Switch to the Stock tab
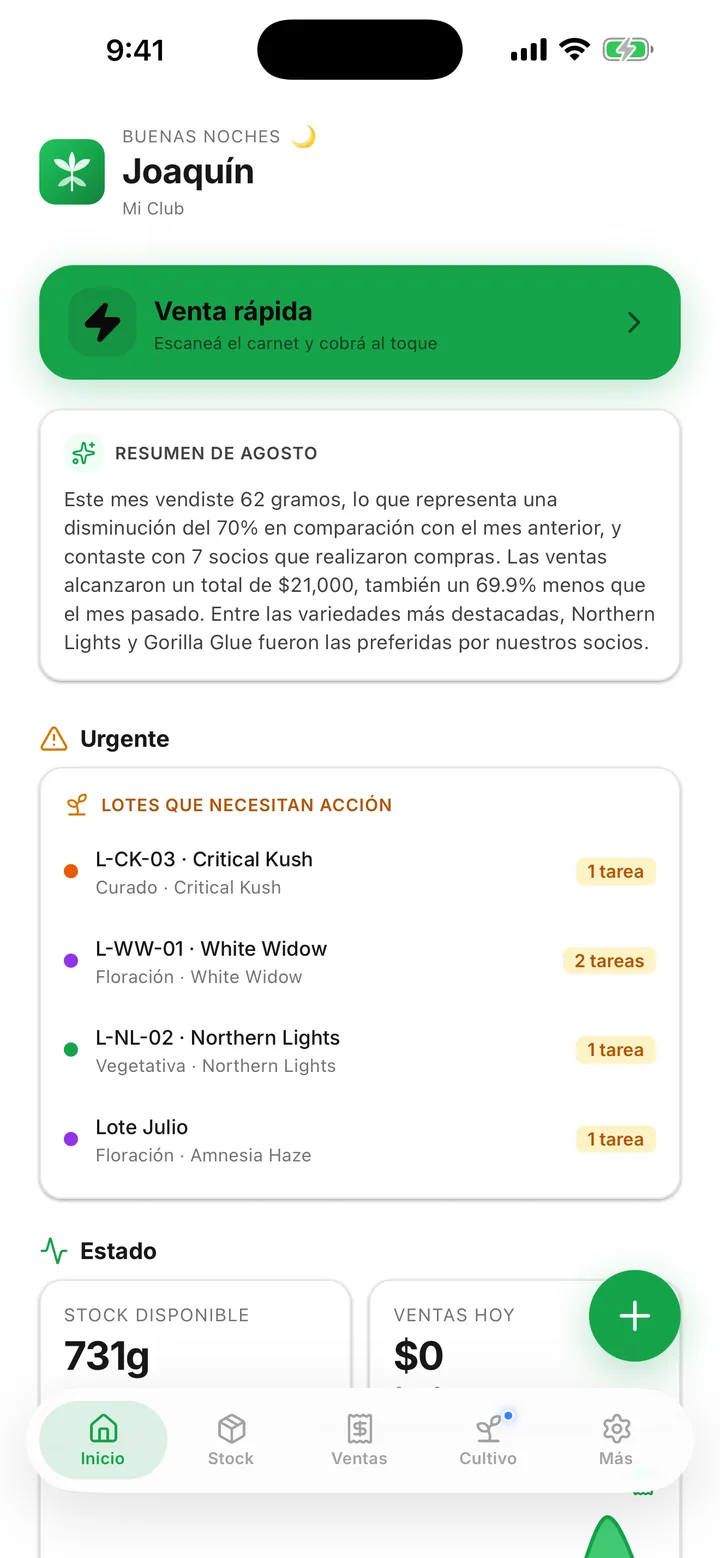Image resolution: width=720 pixels, height=1558 pixels. 231,1441
